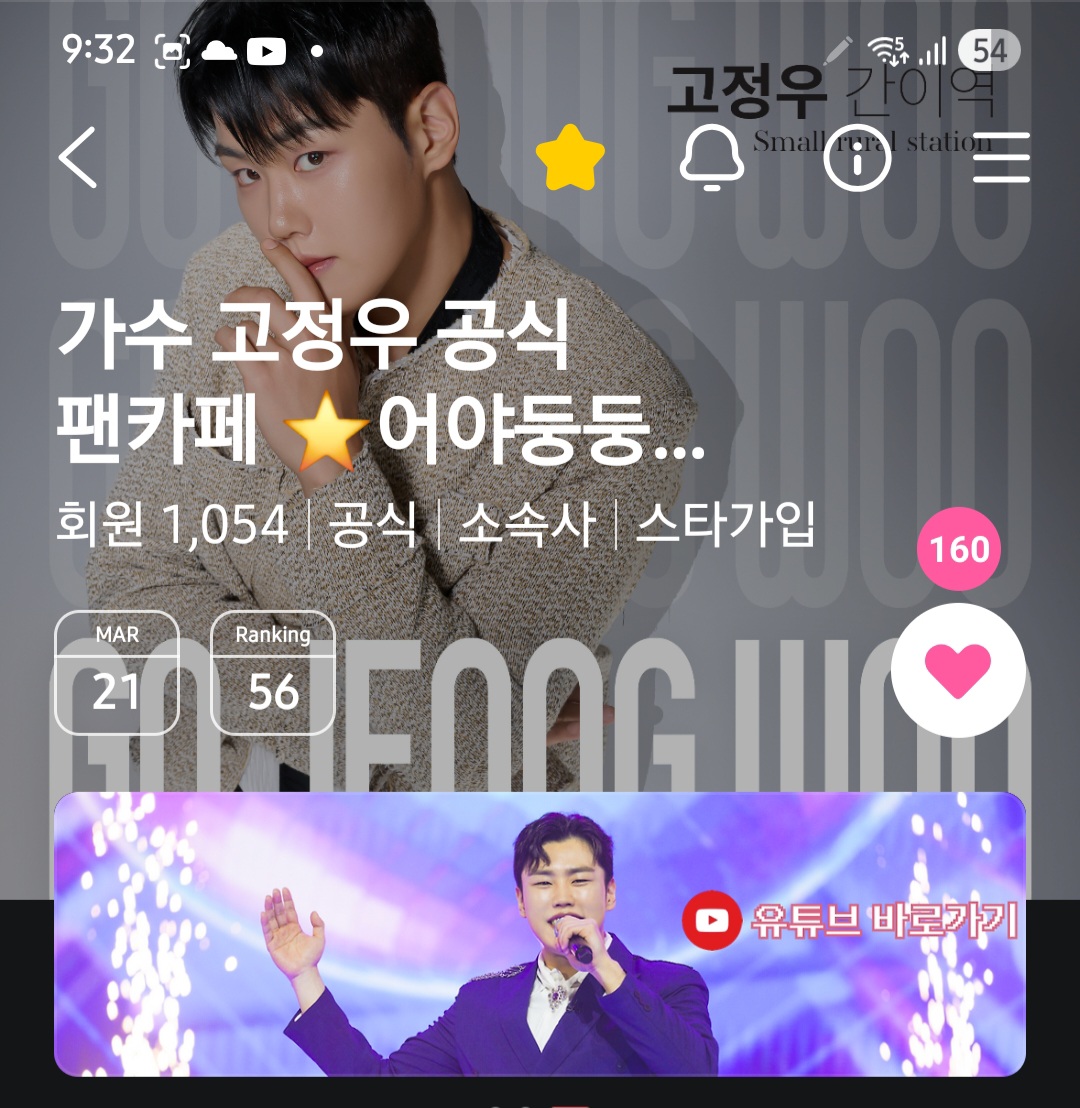Open the cafe info icon
The image size is (1080, 1108).
tap(857, 158)
